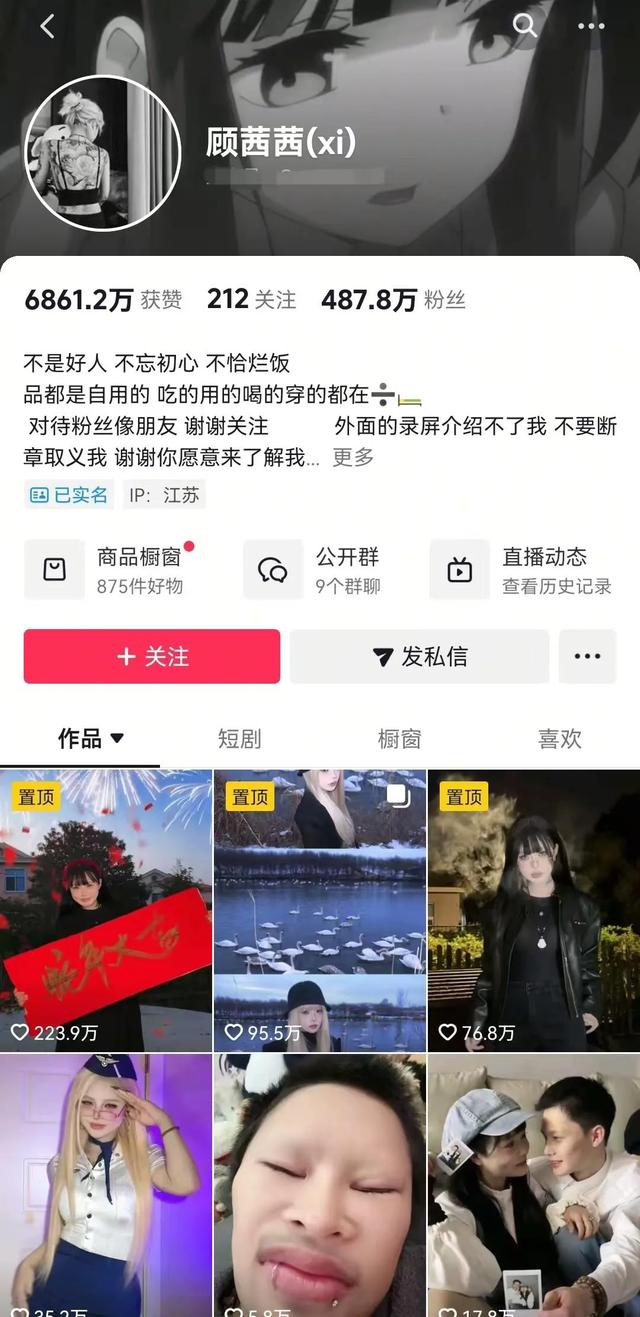The height and width of the screenshot is (1317, 640).
Task: Open more options beside 发私信
Action: [x=587, y=656]
